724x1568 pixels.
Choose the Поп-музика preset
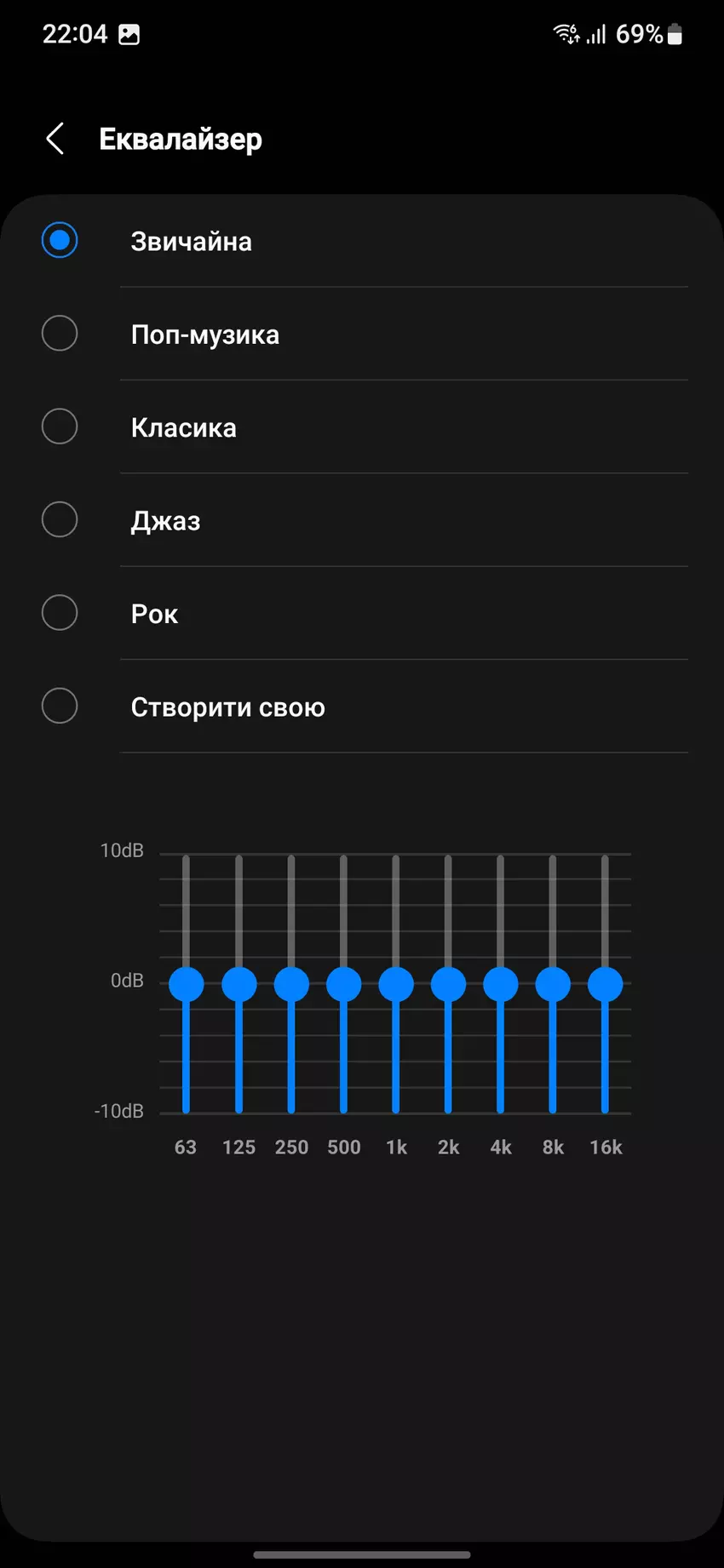pyautogui.click(x=60, y=334)
